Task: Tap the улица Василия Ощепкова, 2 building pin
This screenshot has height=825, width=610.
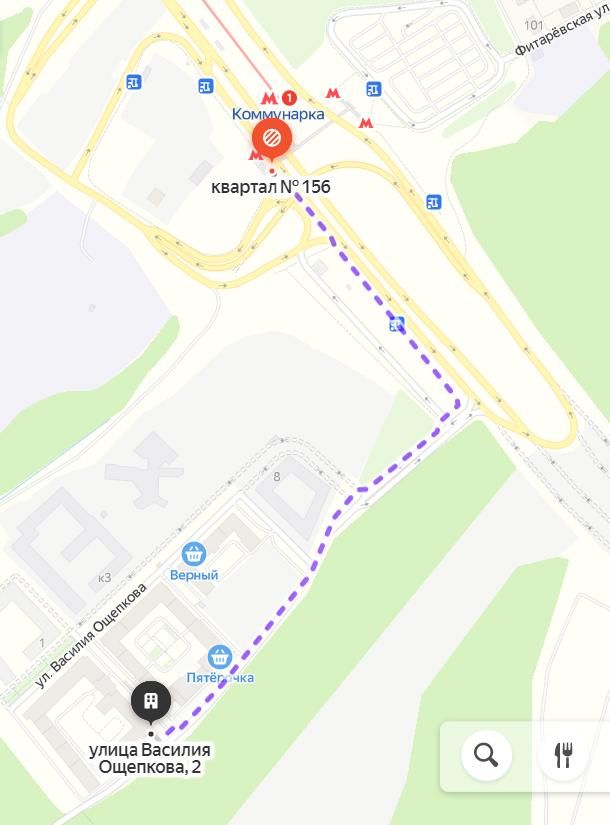Action: click(x=151, y=701)
